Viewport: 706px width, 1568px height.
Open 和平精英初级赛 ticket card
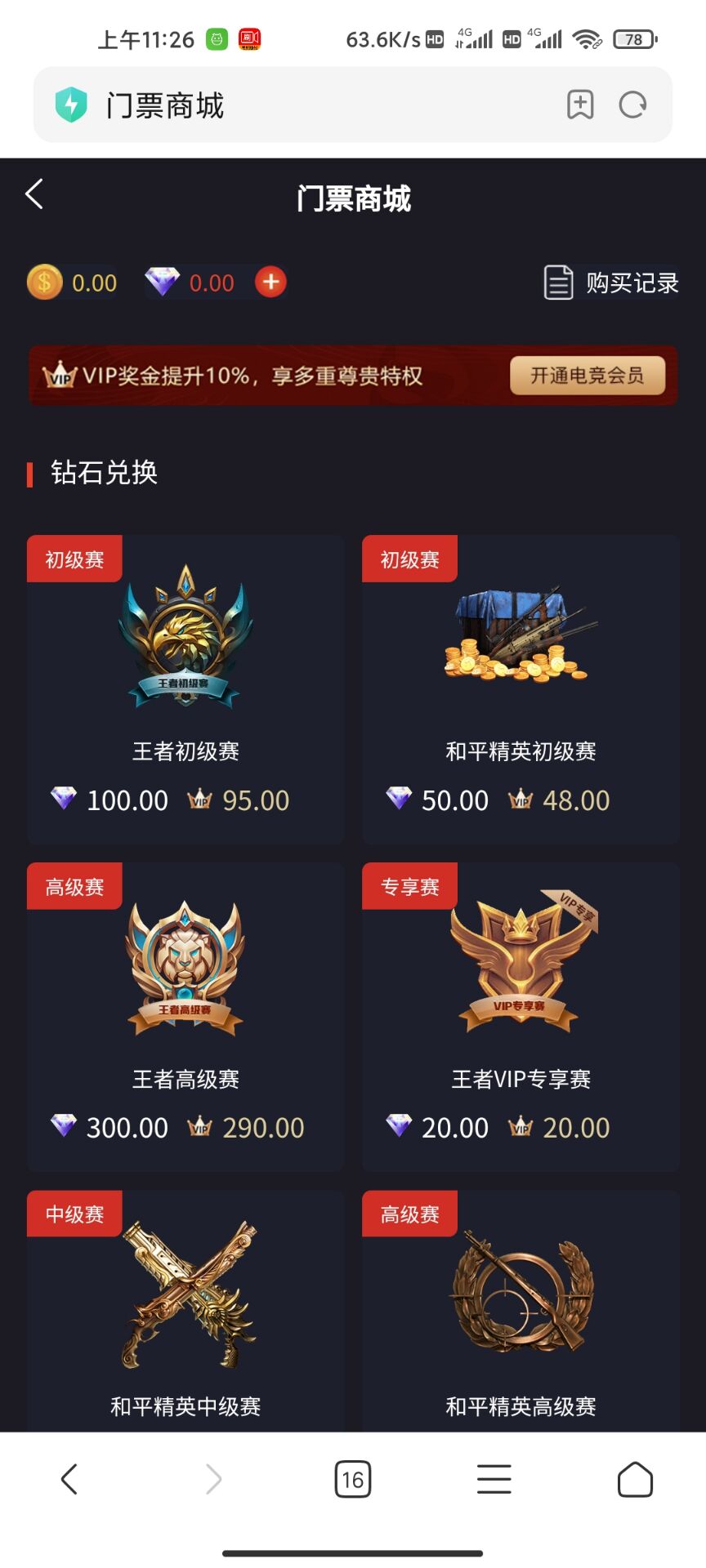click(x=521, y=690)
